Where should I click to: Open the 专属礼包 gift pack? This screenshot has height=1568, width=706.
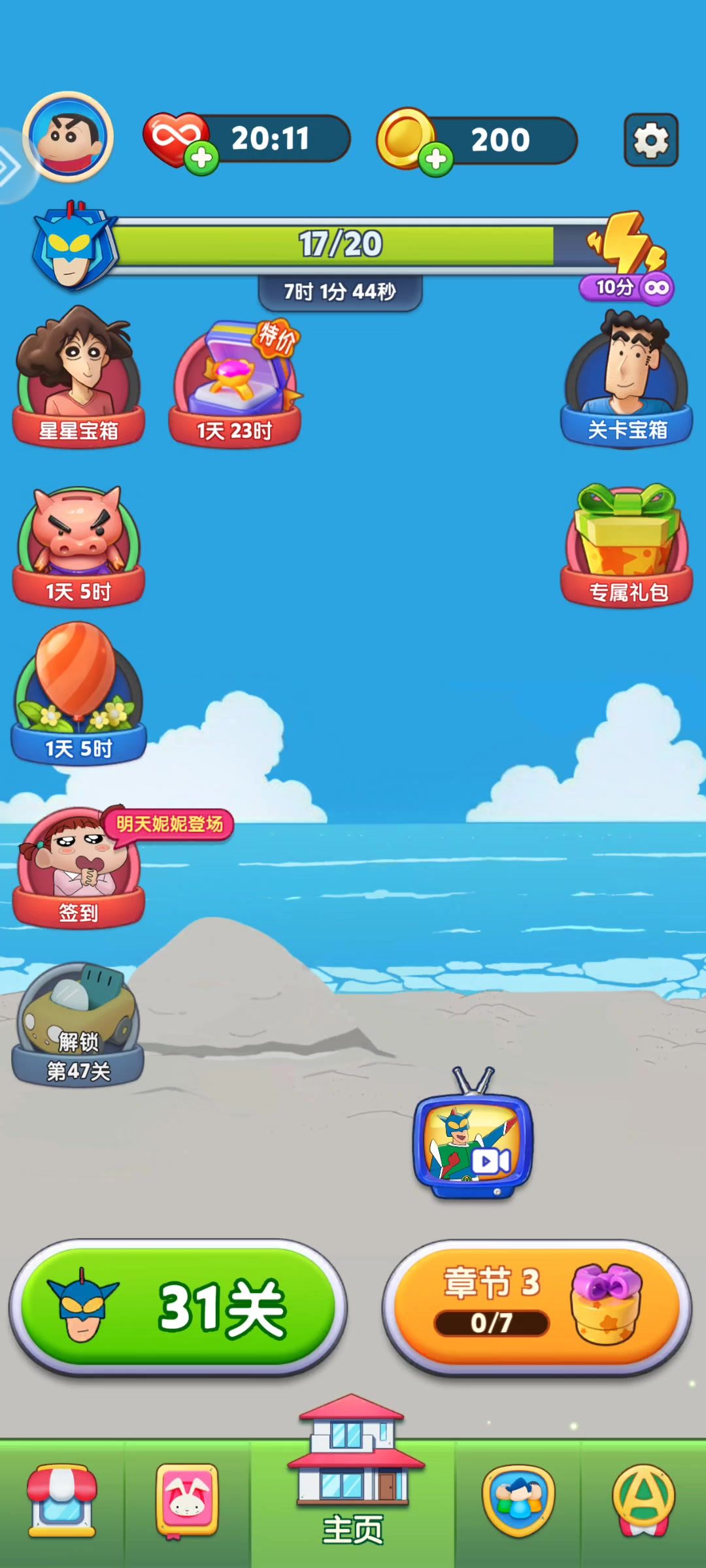pos(627,546)
